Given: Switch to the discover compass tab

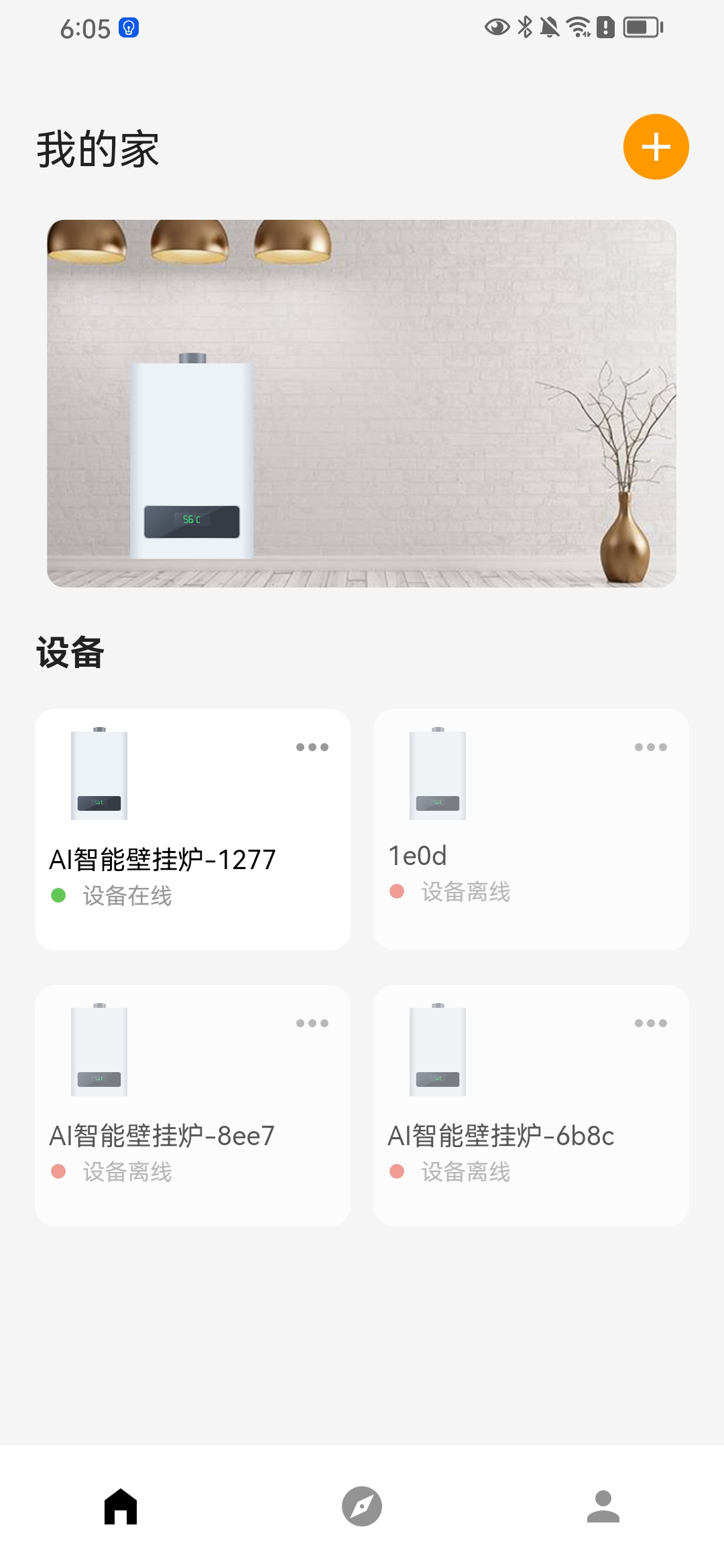Looking at the screenshot, I should tap(362, 1506).
